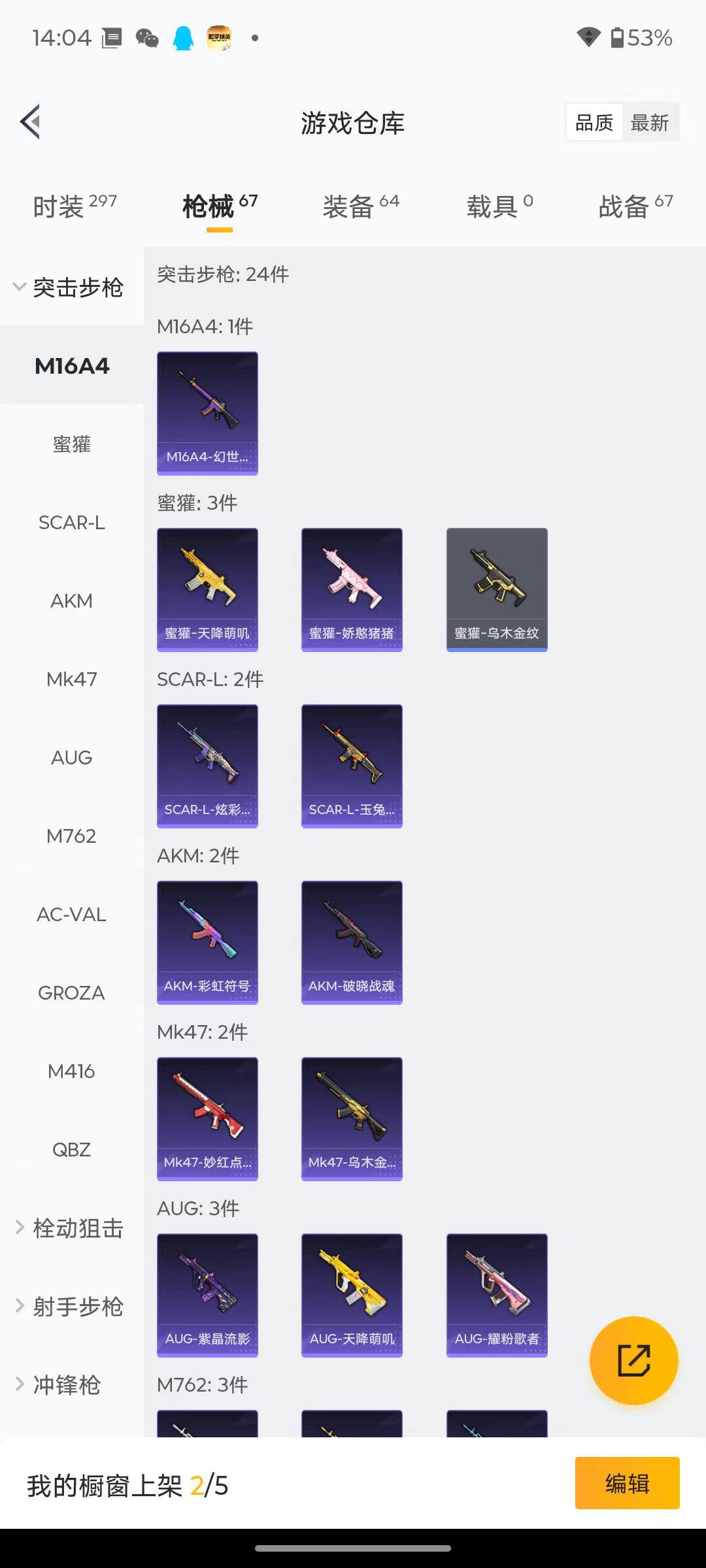Viewport: 706px width, 1568px height.
Task: Select 蜜獾 in the side list
Action: tap(71, 444)
